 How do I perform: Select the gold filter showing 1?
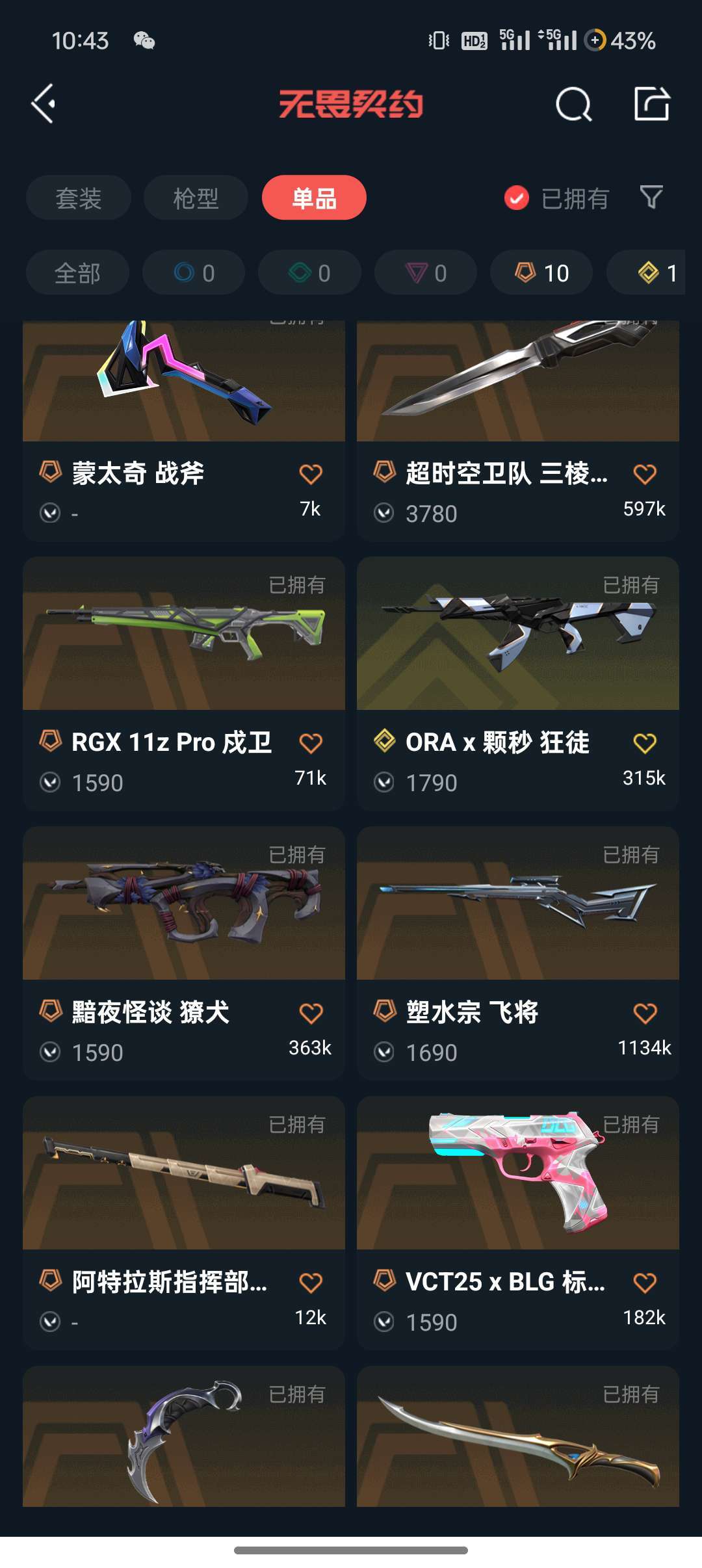[655, 272]
